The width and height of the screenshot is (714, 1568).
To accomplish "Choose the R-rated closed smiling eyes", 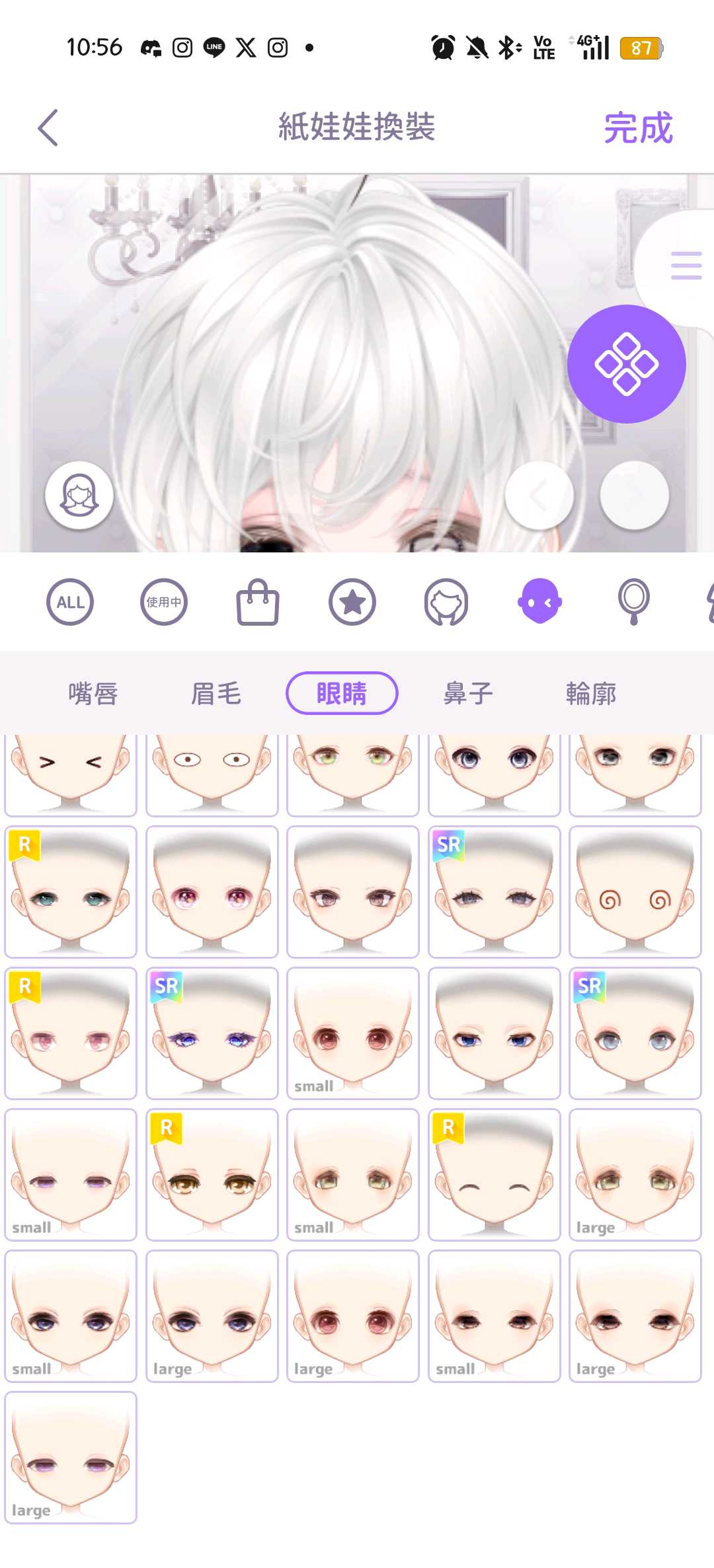I will (x=494, y=1175).
